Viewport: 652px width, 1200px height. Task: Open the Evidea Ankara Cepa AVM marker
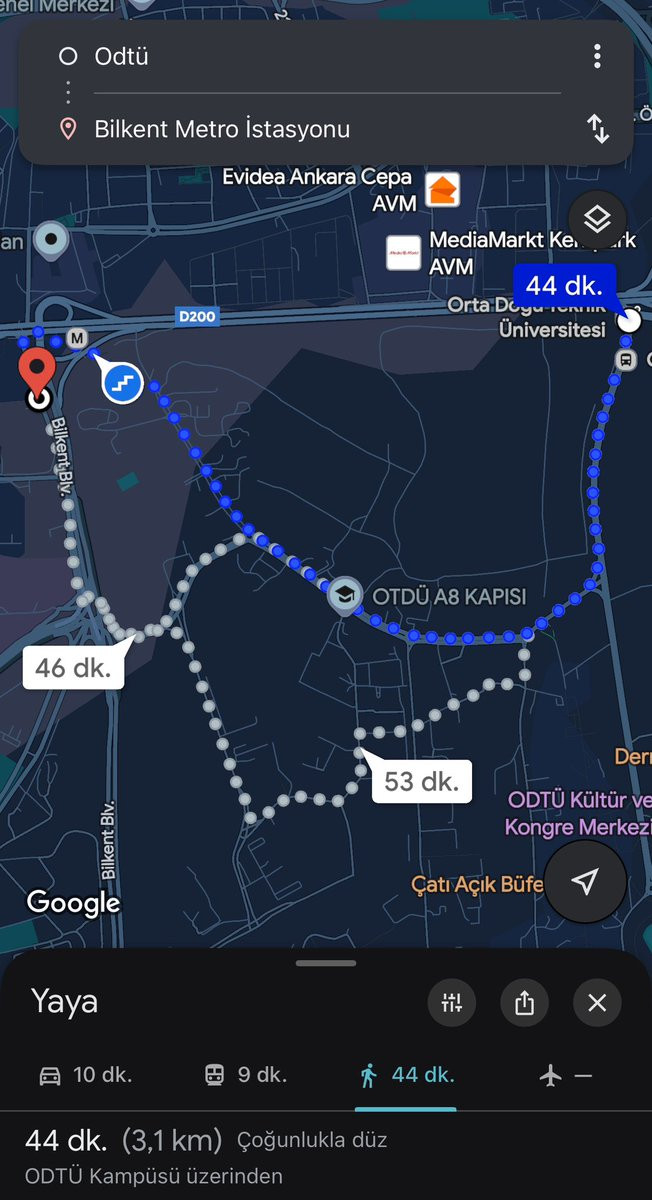[x=442, y=188]
